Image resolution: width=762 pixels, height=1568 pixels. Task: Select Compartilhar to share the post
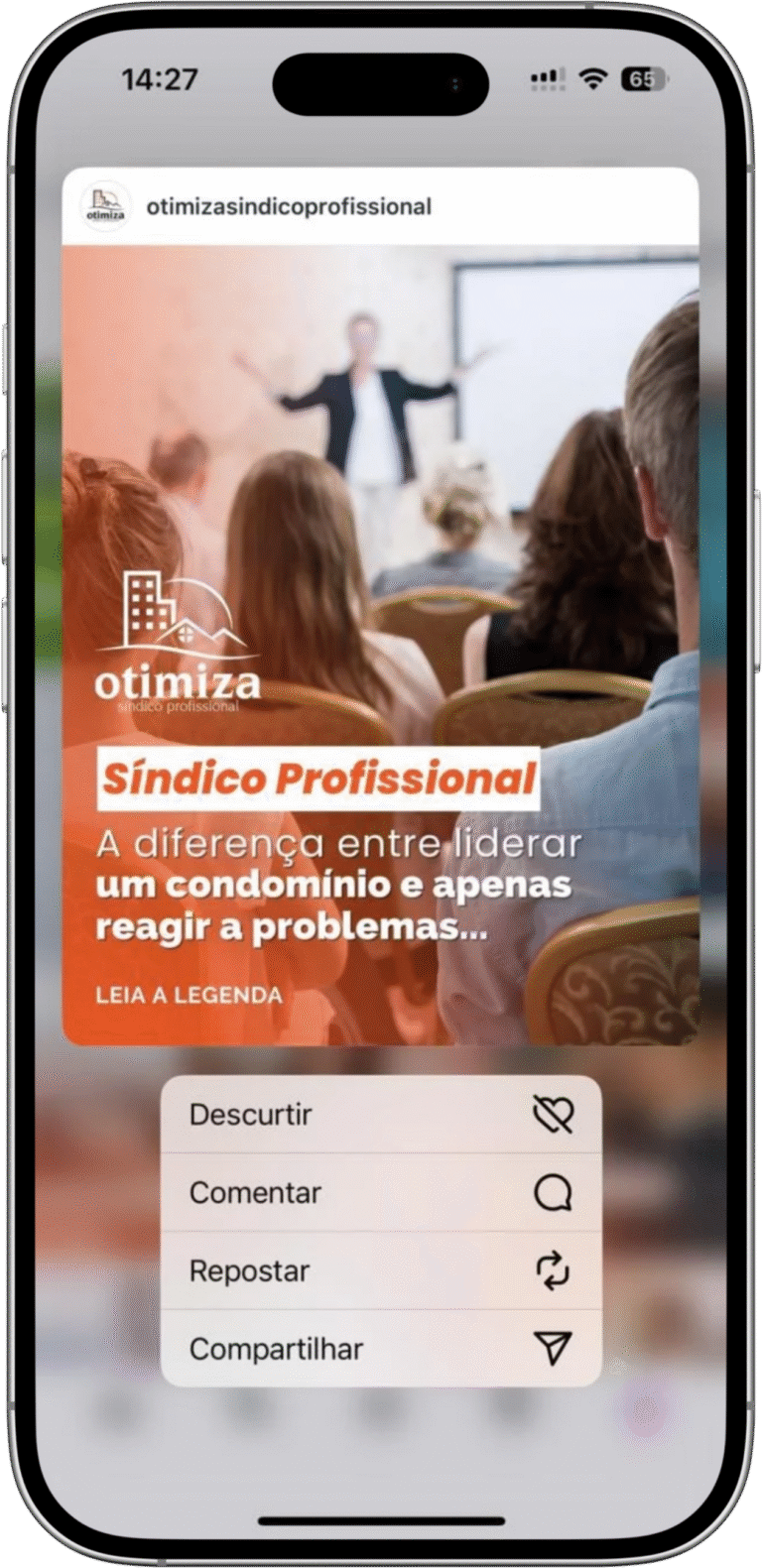click(380, 1349)
